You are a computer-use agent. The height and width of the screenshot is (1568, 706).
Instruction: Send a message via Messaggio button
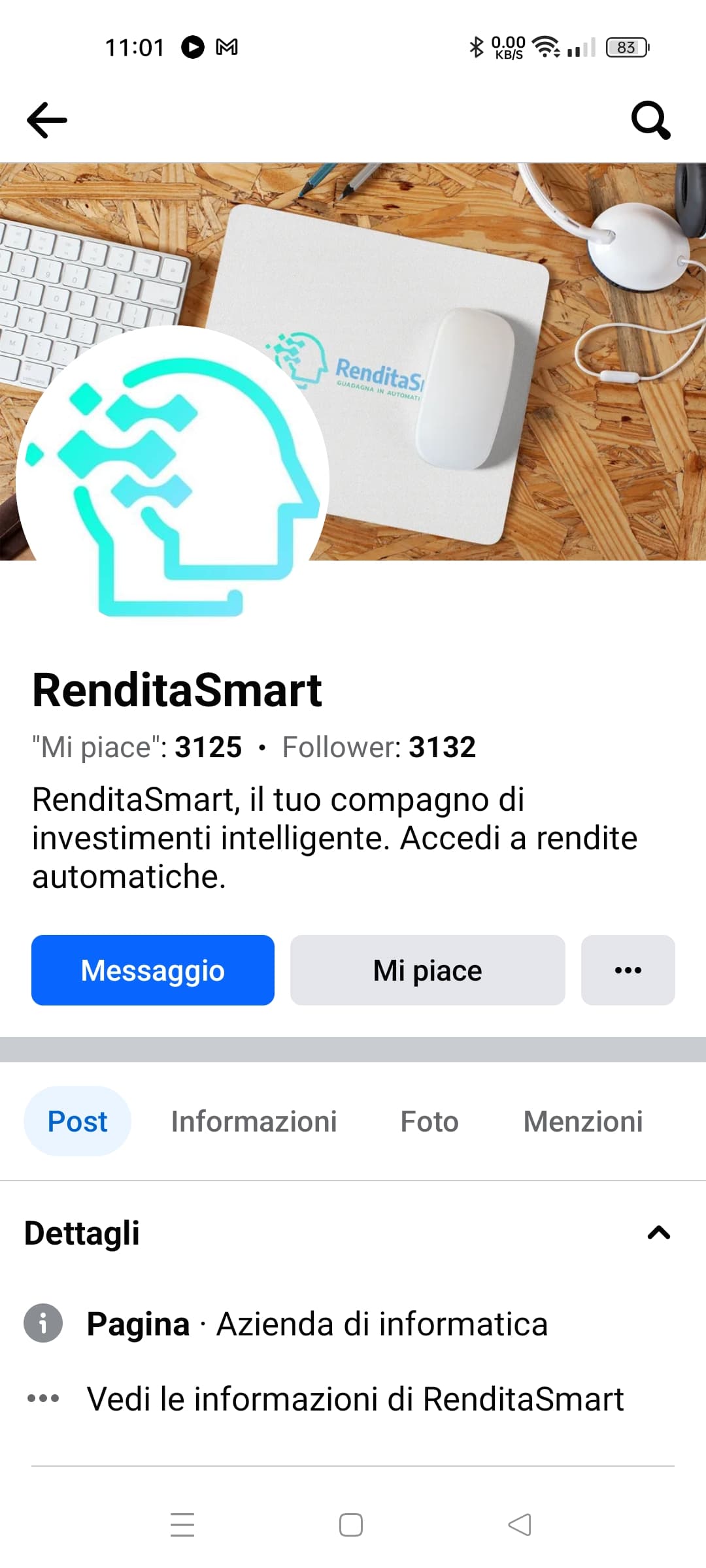click(x=153, y=970)
